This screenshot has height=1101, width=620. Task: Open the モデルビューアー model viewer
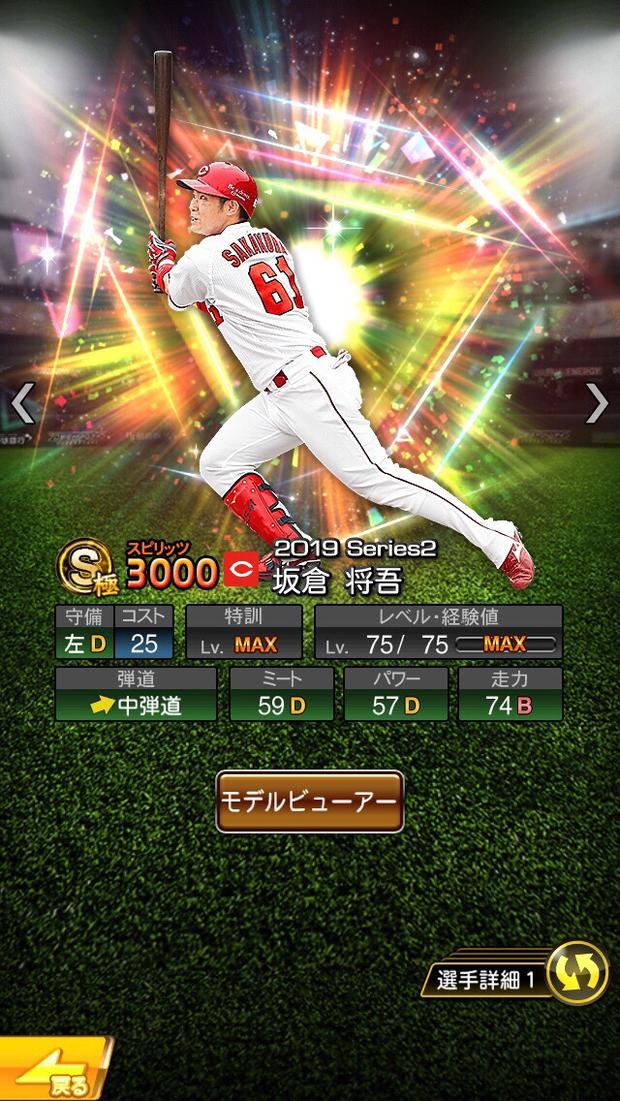[x=310, y=801]
